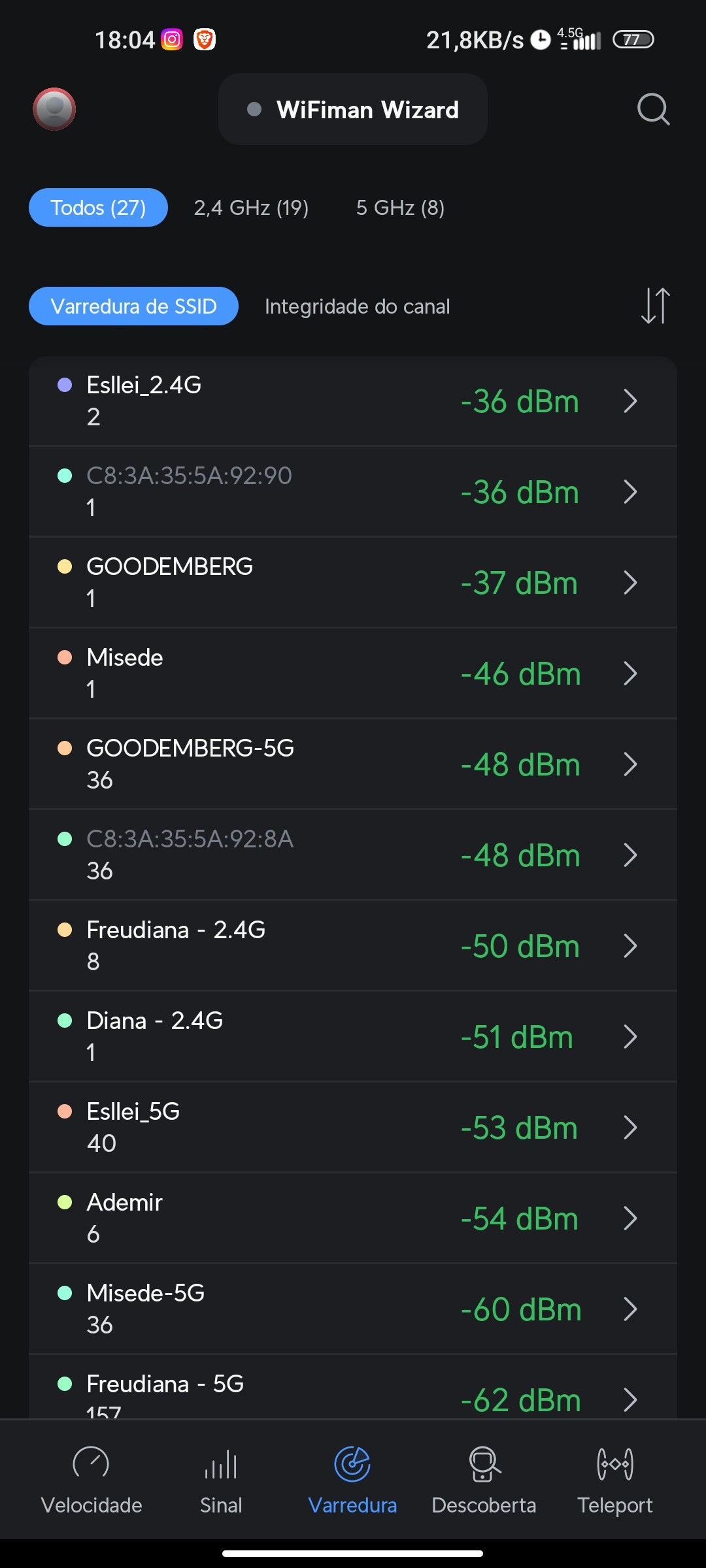Show only 2,4 GHz networks
The height and width of the screenshot is (1568, 706).
point(251,208)
